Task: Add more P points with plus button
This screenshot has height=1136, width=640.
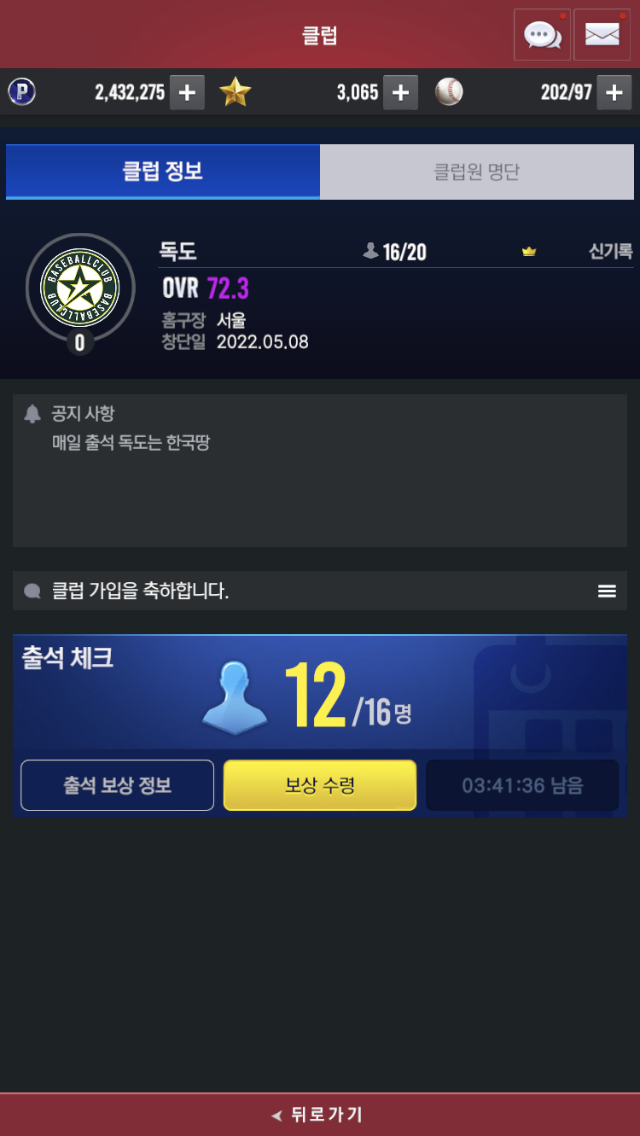Action: point(187,93)
